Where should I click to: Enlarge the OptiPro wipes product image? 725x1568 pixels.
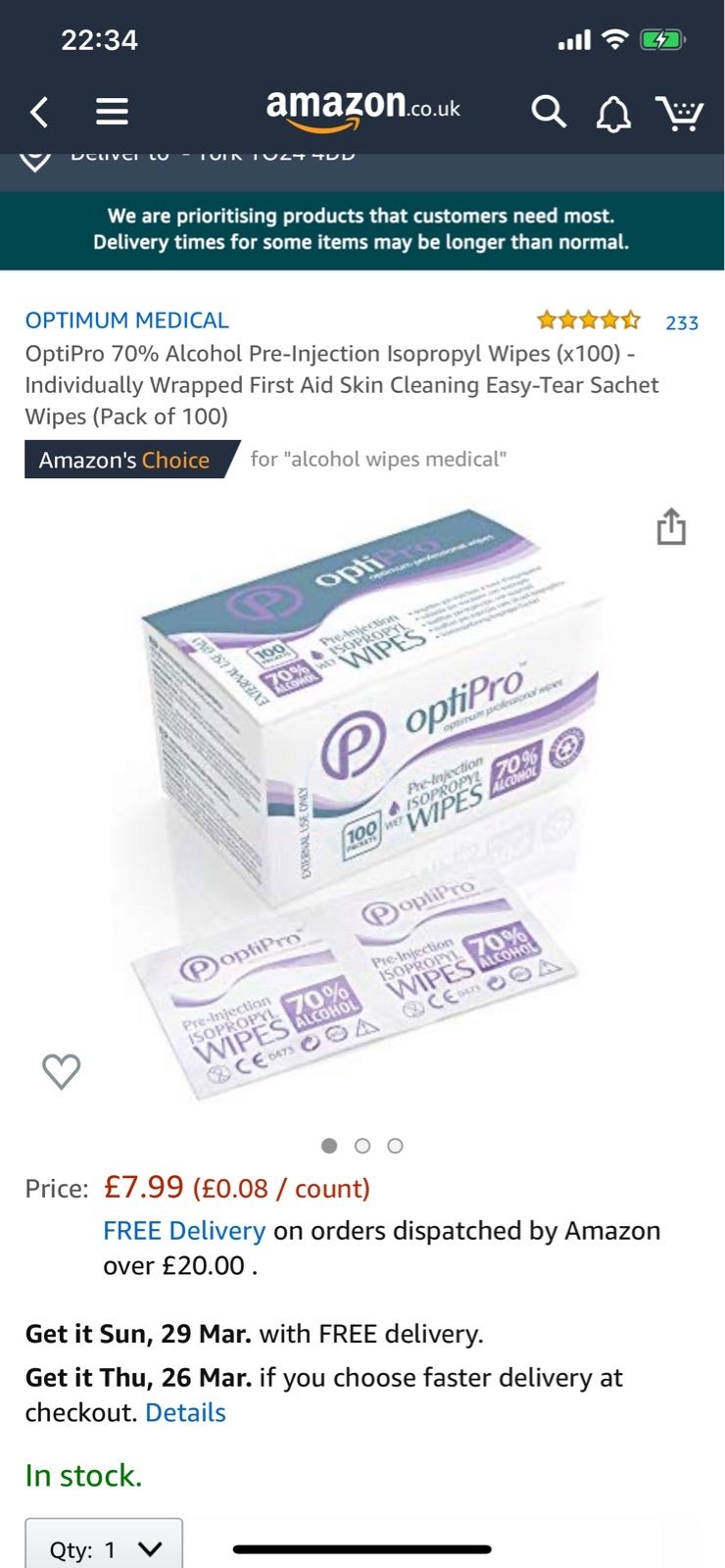[362, 804]
